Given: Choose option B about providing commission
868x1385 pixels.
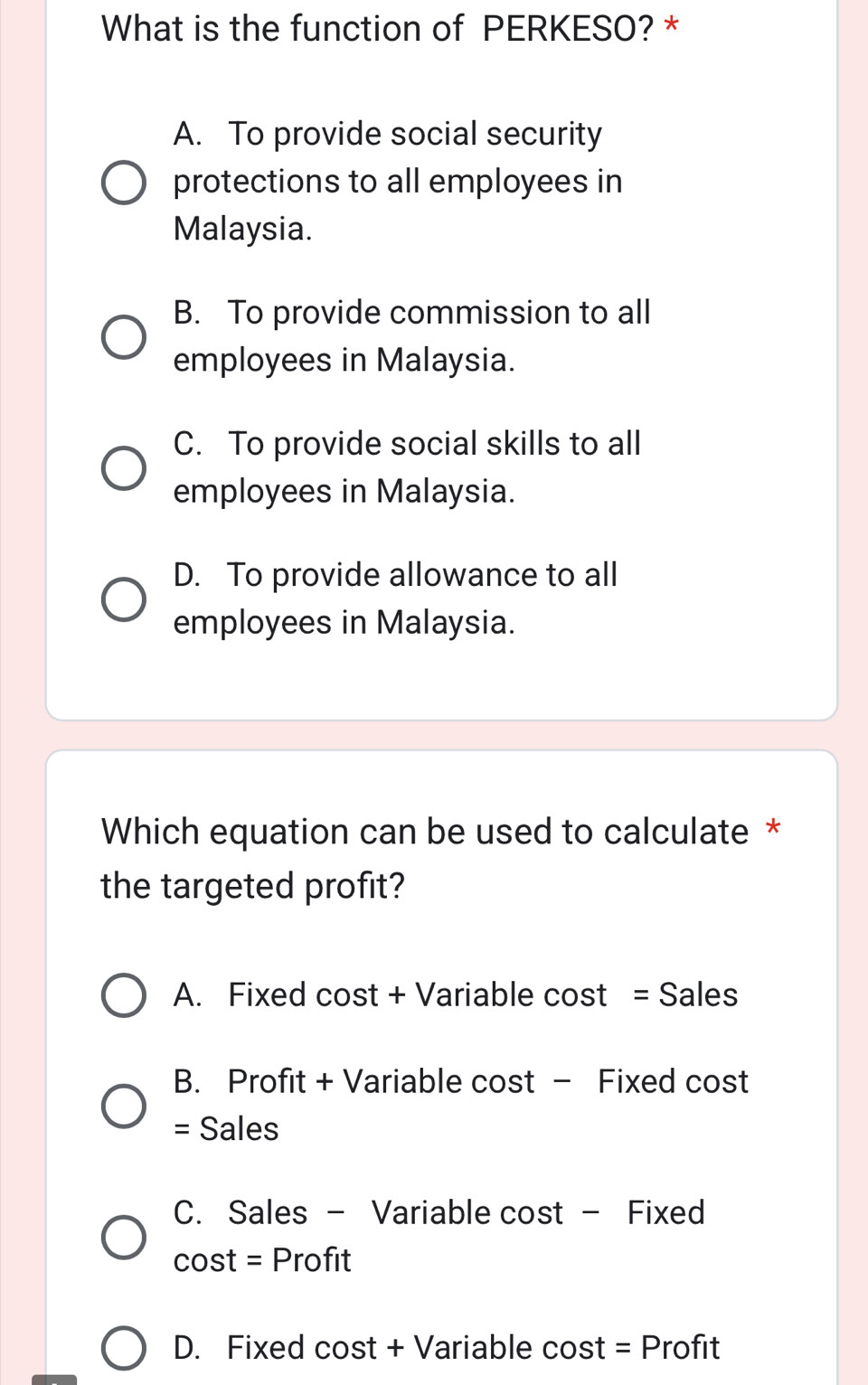Looking at the screenshot, I should coord(123,337).
